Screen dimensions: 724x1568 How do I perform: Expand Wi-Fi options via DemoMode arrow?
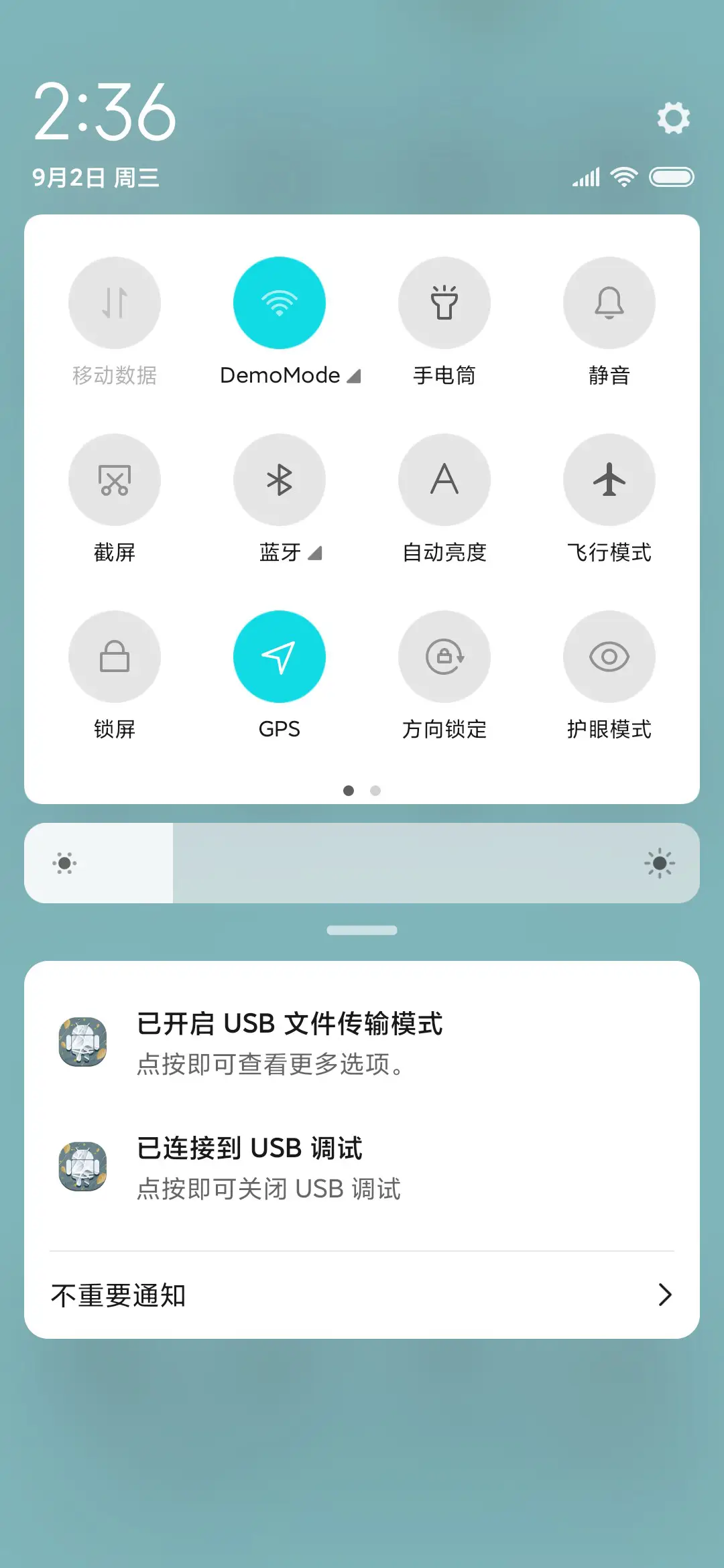[x=355, y=376]
